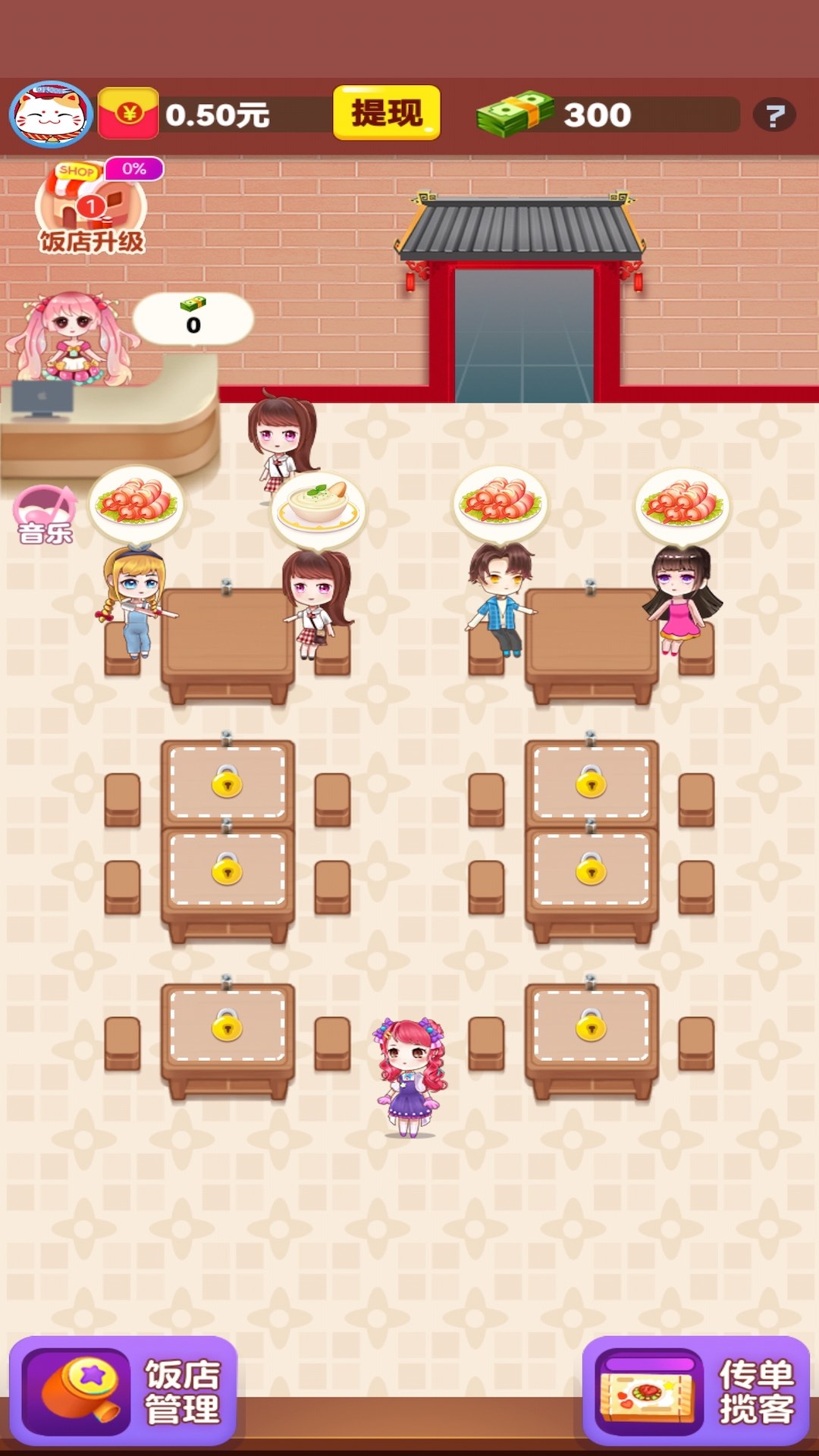Image resolution: width=819 pixels, height=1456 pixels.
Task: Tap the 提现 withdraw button
Action: (387, 113)
